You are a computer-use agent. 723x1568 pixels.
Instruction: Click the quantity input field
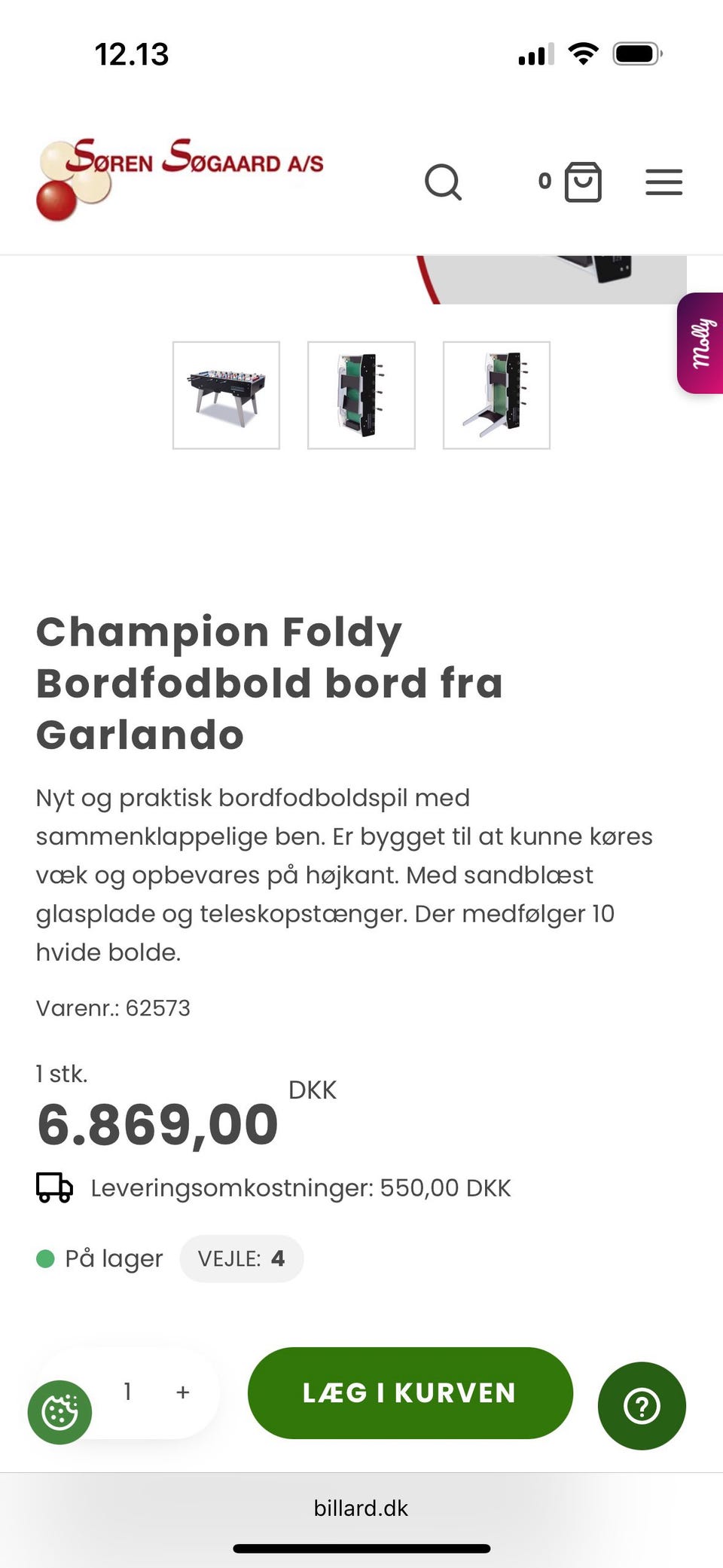click(x=127, y=1392)
